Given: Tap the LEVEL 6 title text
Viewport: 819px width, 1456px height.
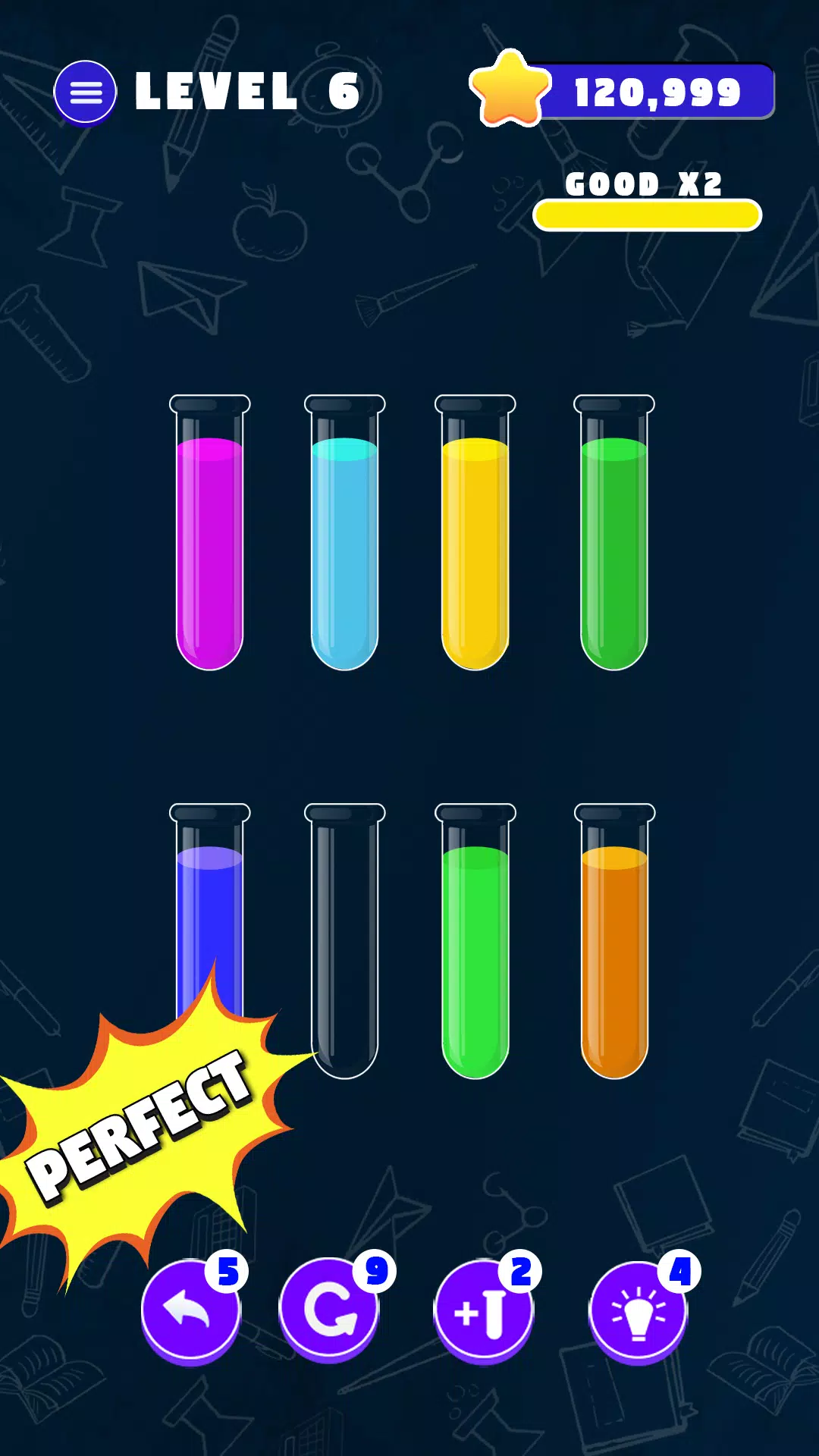Looking at the screenshot, I should 246,89.
